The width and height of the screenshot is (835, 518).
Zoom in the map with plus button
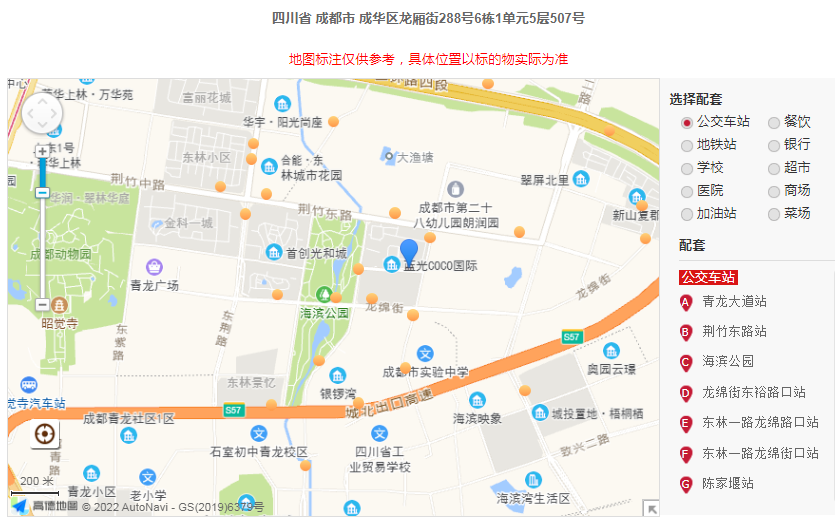click(x=42, y=151)
